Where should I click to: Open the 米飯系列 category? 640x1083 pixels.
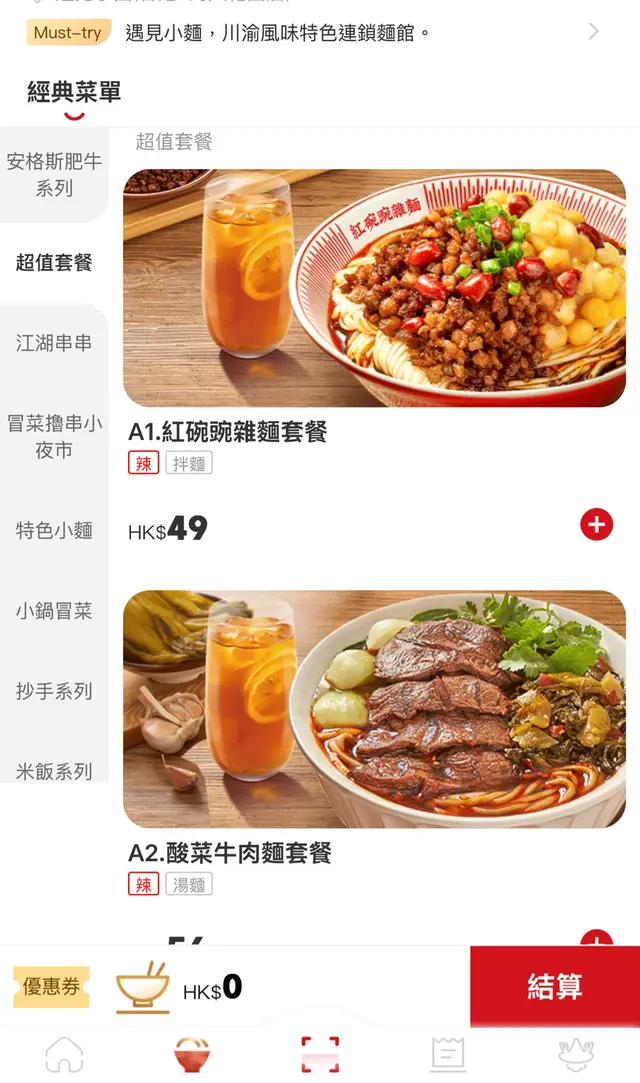(54, 770)
